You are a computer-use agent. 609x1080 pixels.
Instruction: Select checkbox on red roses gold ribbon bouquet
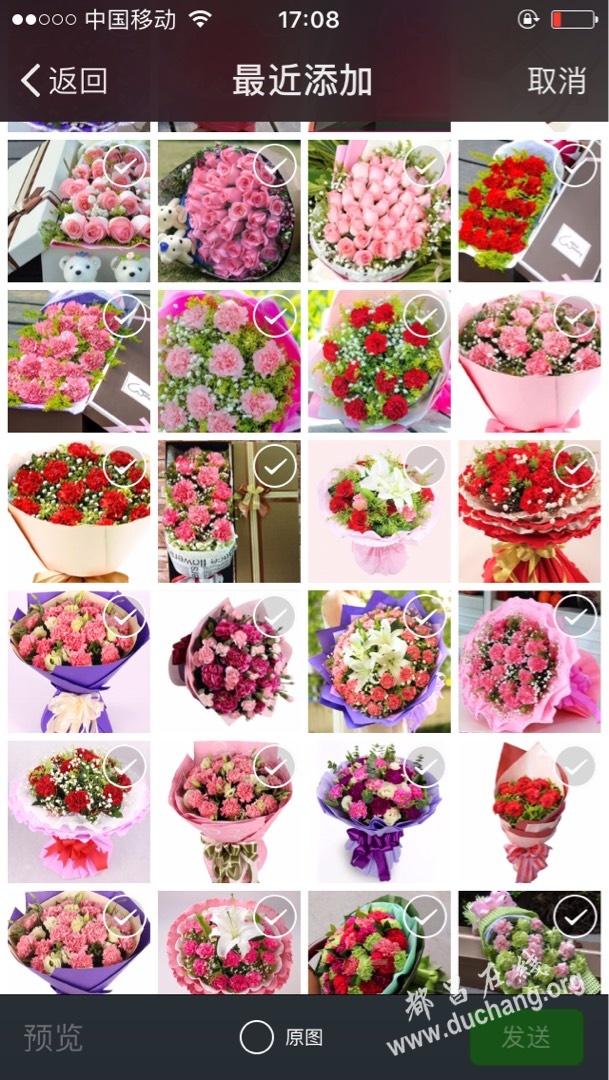(x=575, y=466)
